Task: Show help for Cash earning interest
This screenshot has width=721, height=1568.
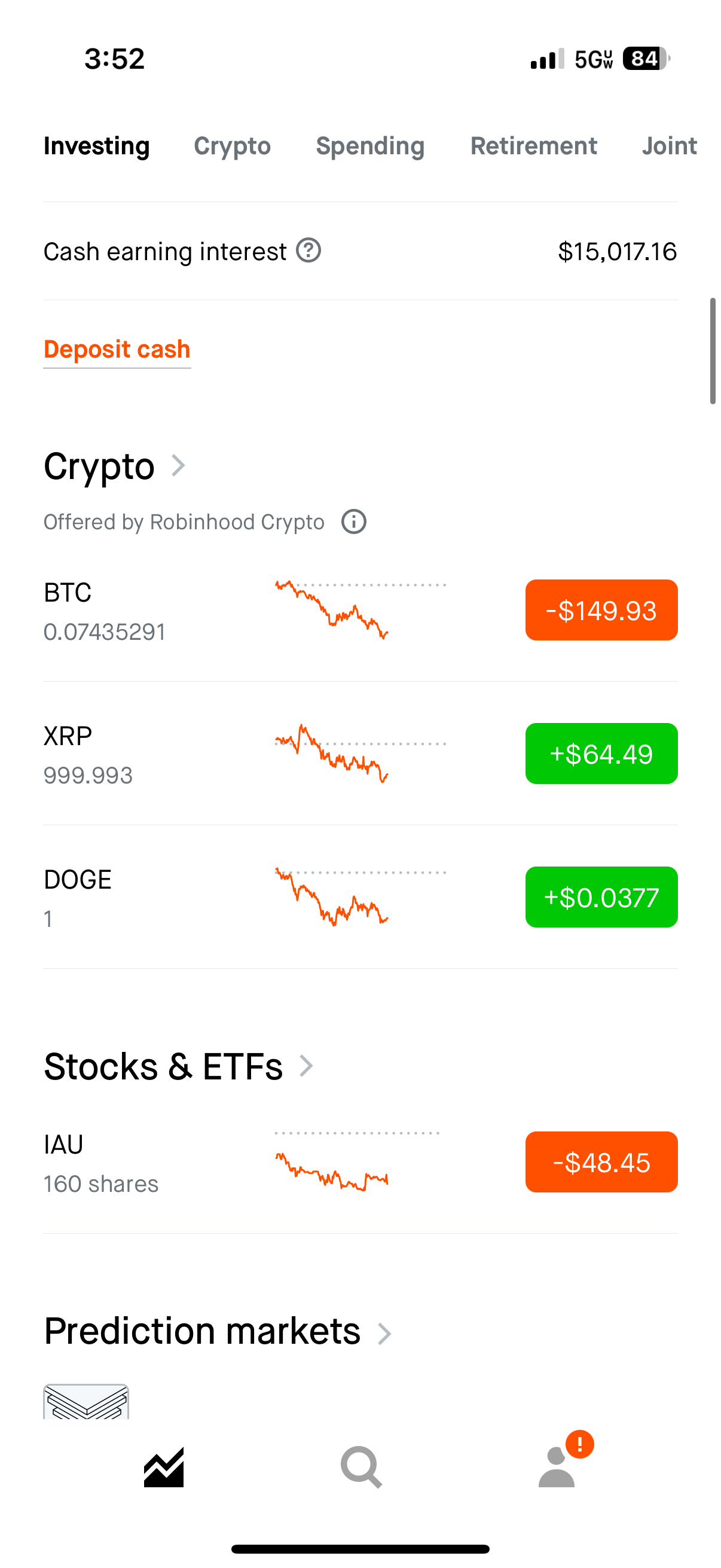Action: point(308,251)
